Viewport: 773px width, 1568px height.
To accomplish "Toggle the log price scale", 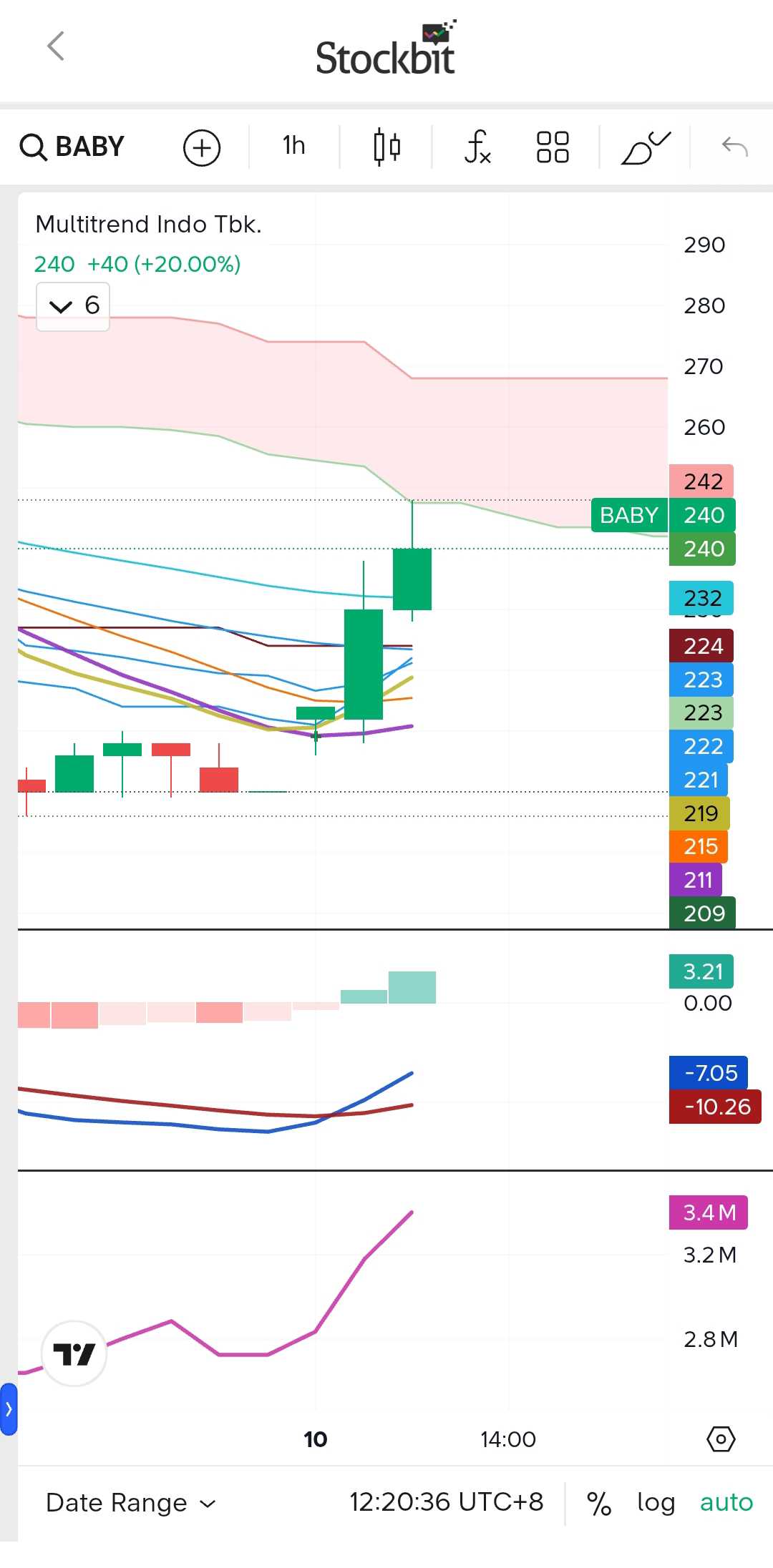I will [656, 1502].
